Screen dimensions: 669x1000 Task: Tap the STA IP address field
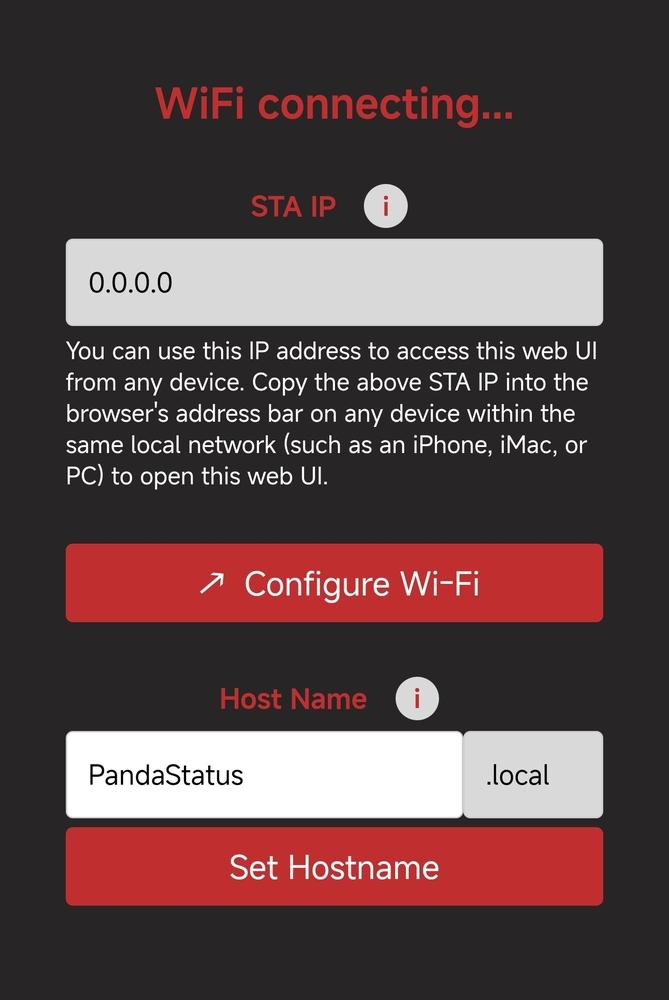[334, 282]
